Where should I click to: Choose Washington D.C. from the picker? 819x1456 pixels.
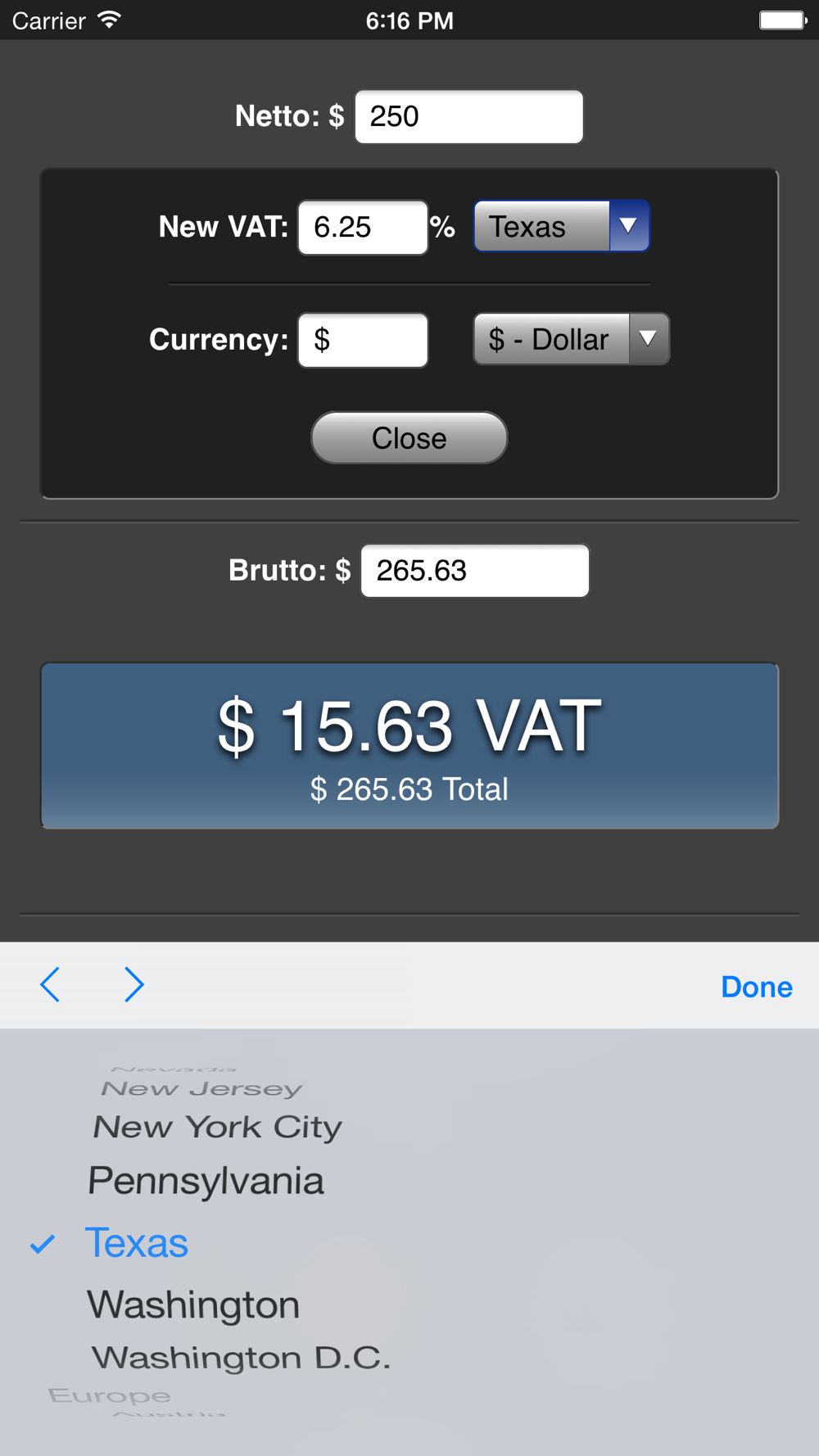pyautogui.click(x=241, y=1358)
